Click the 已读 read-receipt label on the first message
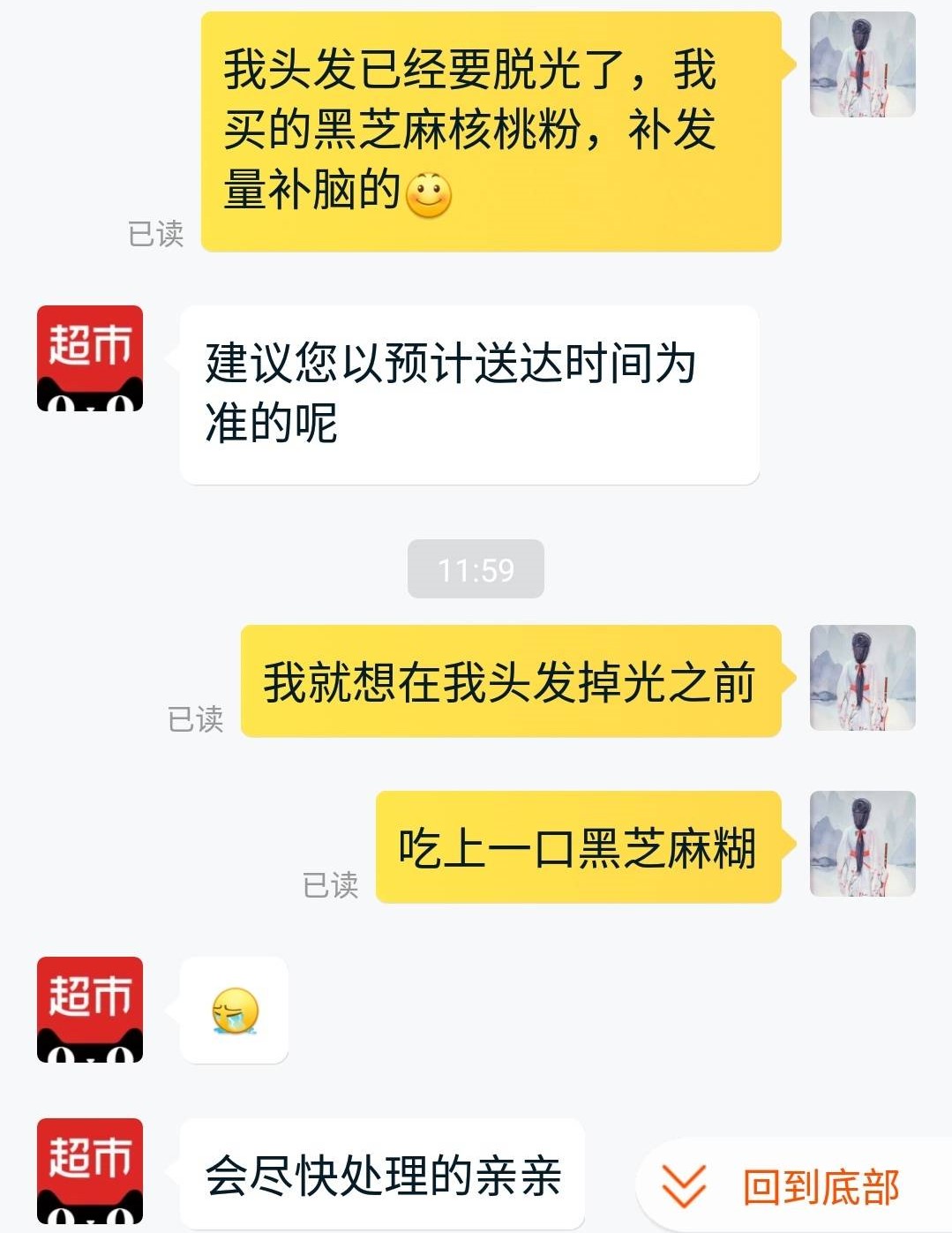Screen dimensions: 952x1233 tap(157, 234)
